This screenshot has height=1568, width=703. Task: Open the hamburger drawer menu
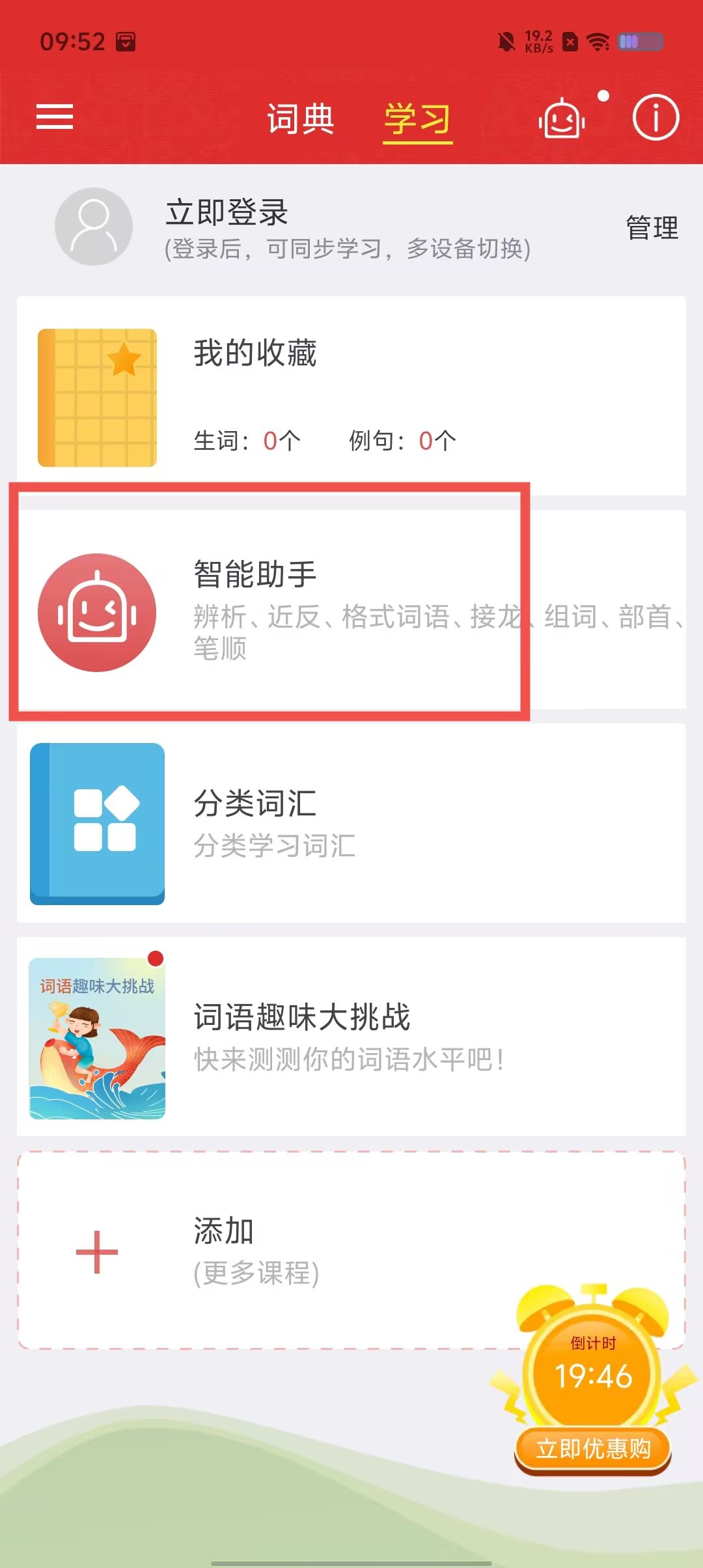[55, 117]
